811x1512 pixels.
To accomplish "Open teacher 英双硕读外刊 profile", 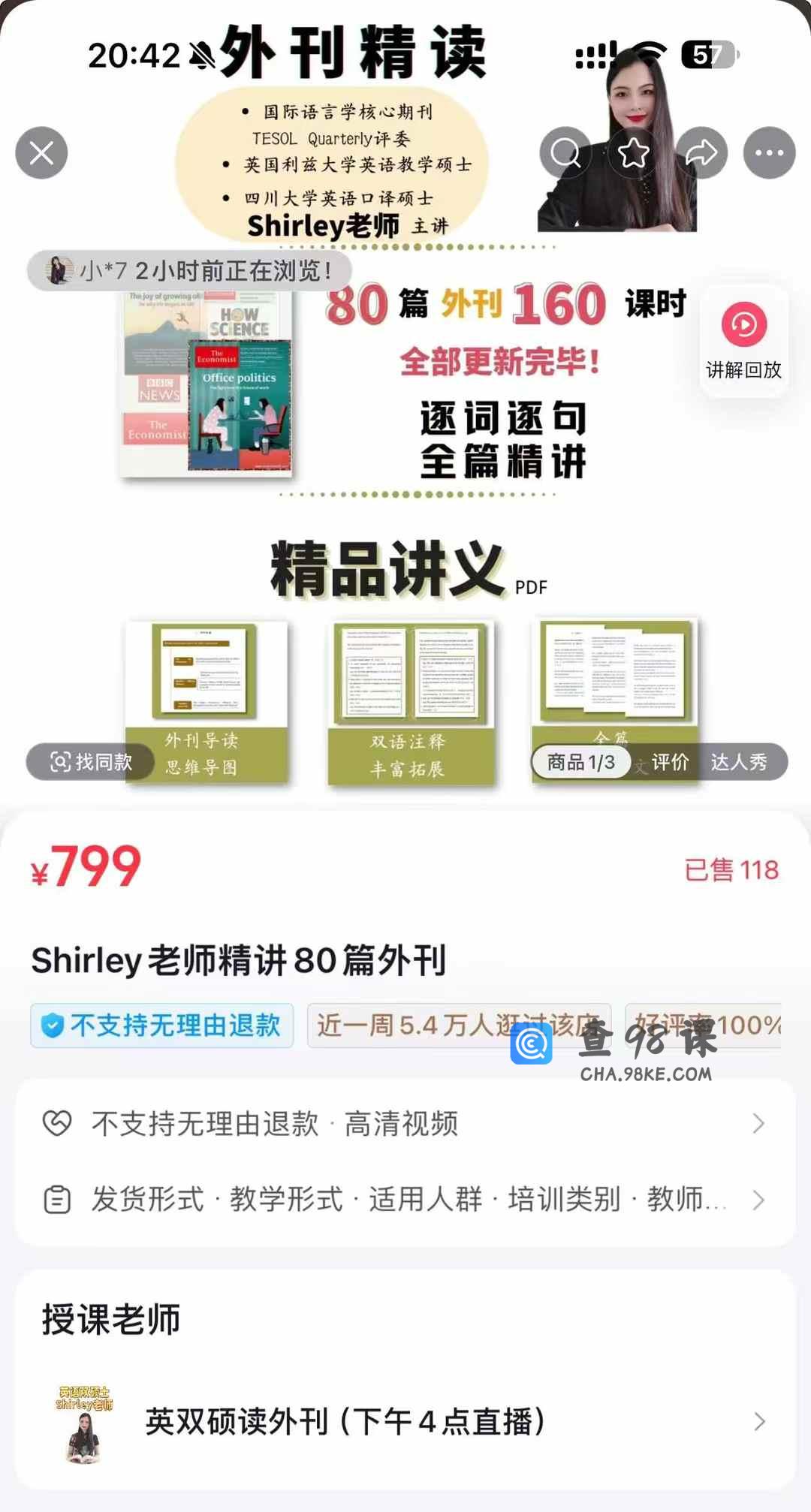I will tap(405, 1421).
